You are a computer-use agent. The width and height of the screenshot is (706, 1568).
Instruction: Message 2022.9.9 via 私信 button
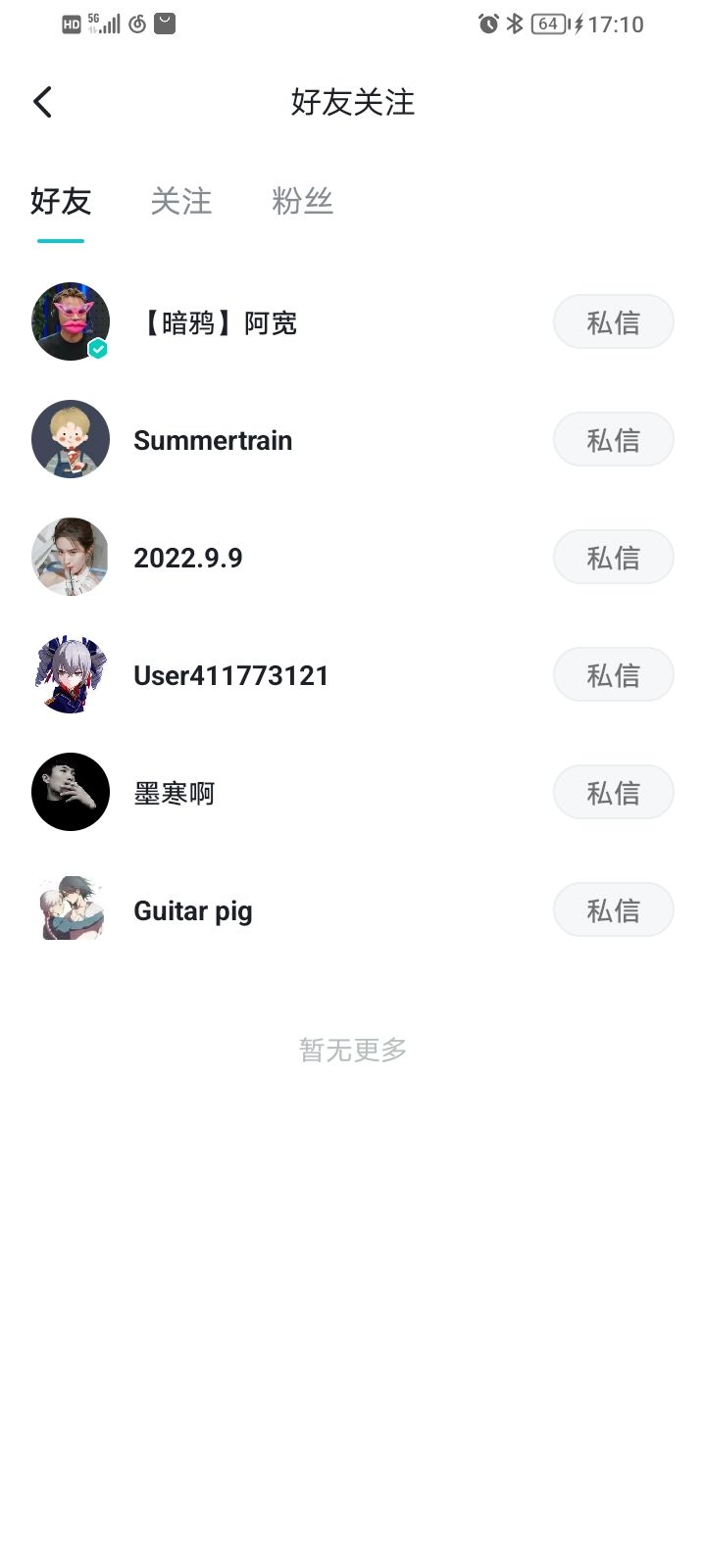(614, 557)
